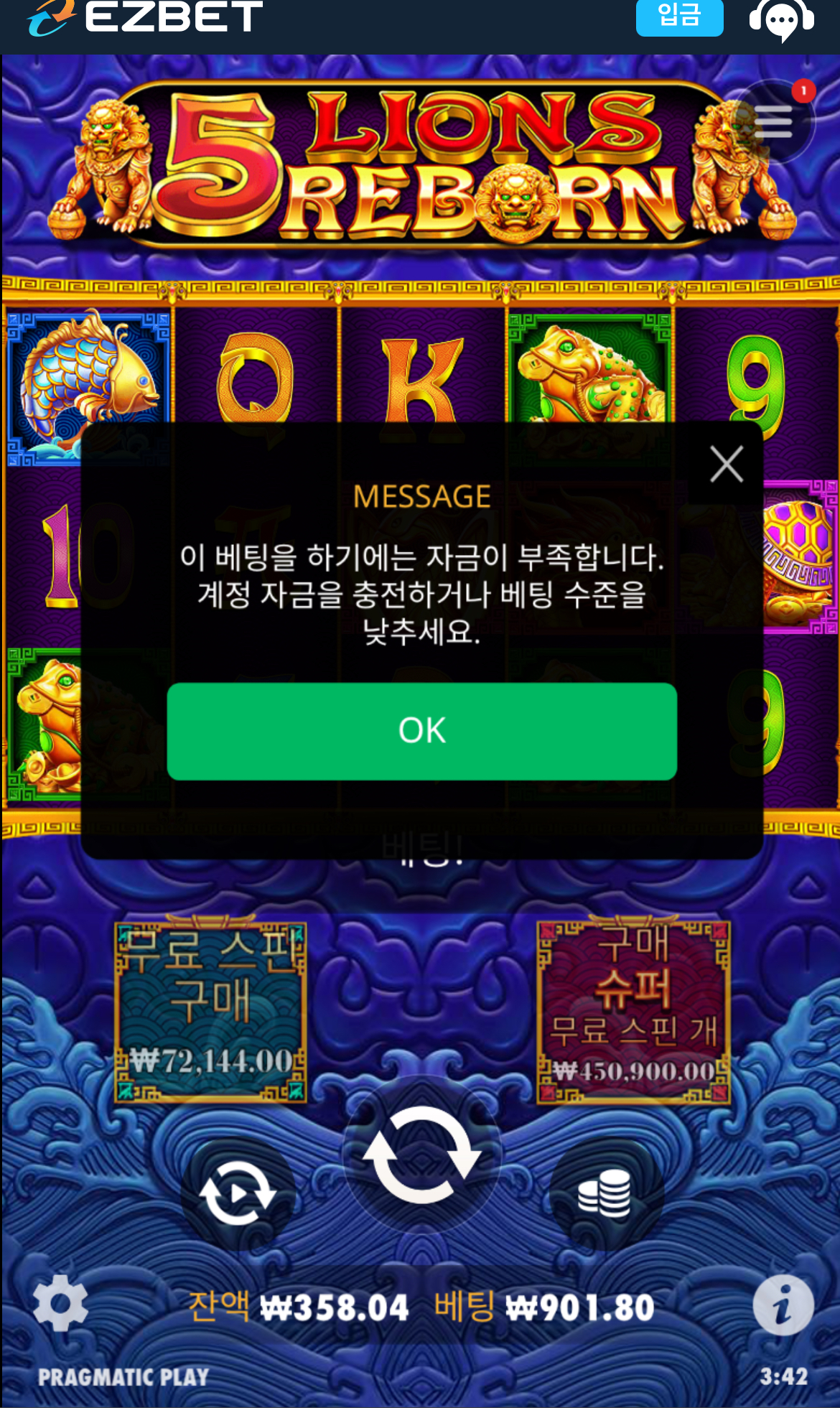This screenshot has height=1408, width=840.
Task: Spin the reels with center button
Action: pos(421,1155)
